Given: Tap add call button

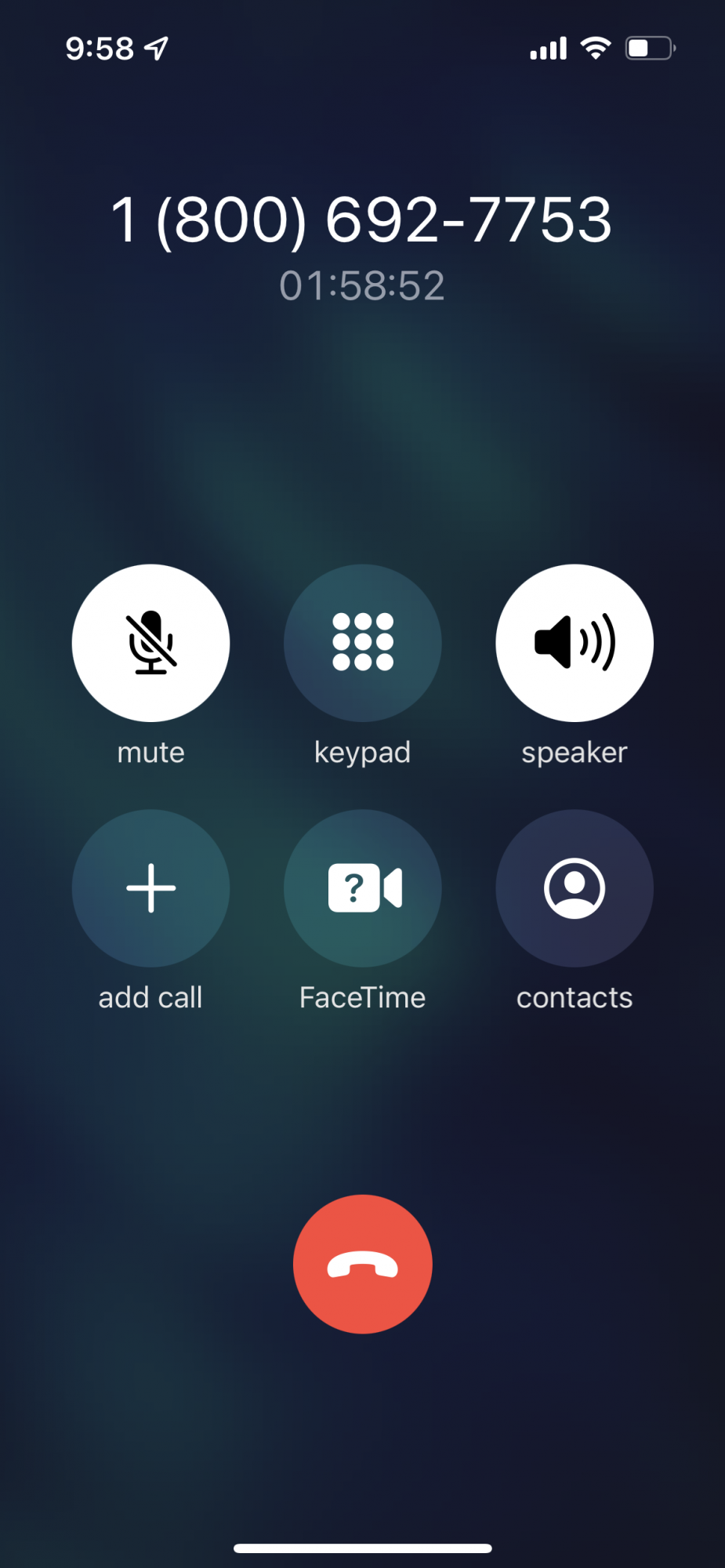Looking at the screenshot, I should click(150, 888).
